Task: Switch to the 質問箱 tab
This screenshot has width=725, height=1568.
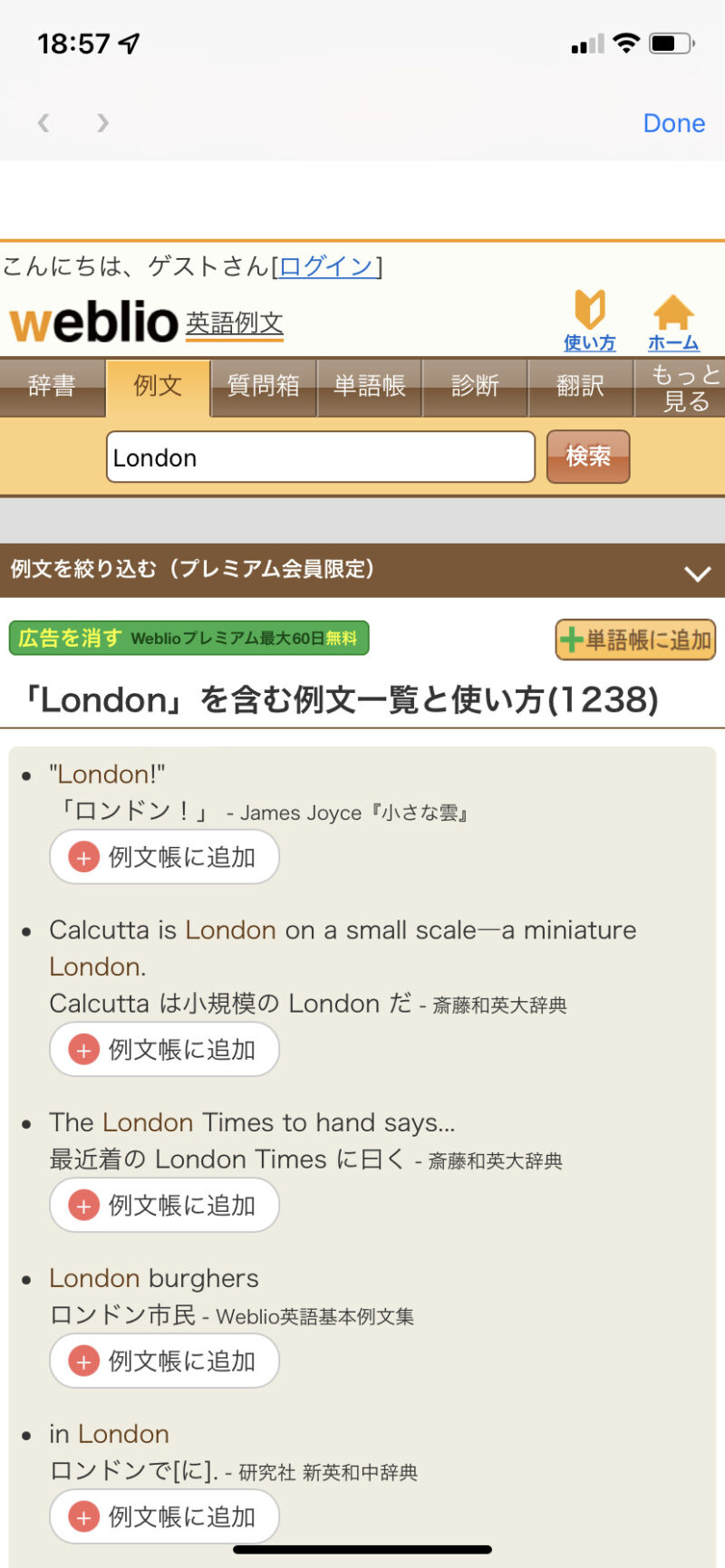Action: click(x=263, y=387)
